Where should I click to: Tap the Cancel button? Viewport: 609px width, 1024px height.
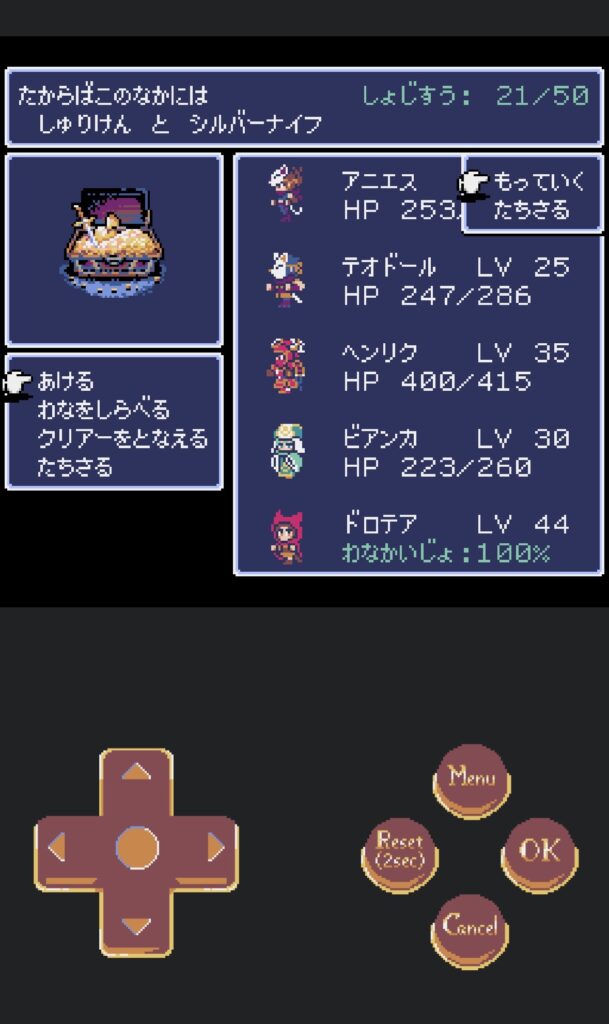point(469,927)
